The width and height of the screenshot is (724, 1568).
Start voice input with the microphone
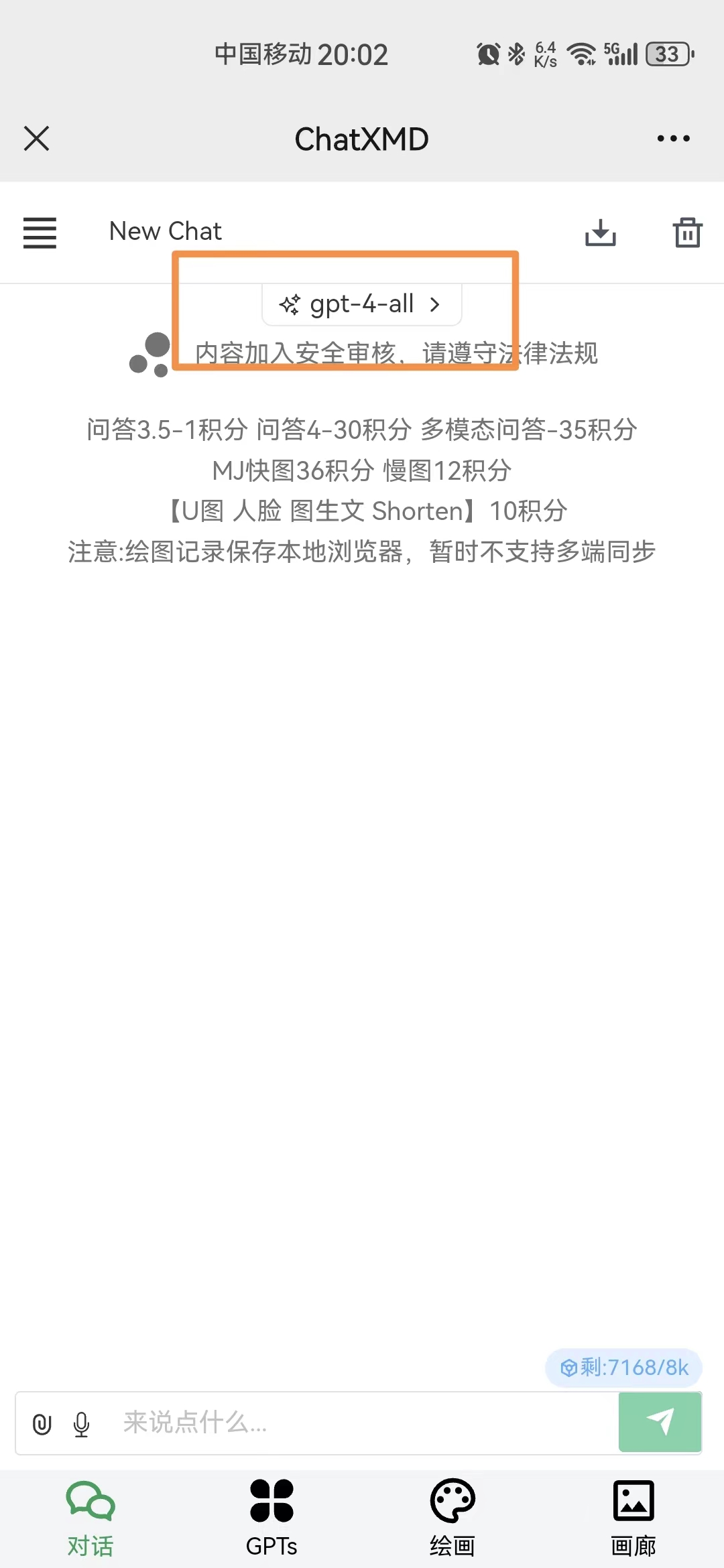[82, 1424]
